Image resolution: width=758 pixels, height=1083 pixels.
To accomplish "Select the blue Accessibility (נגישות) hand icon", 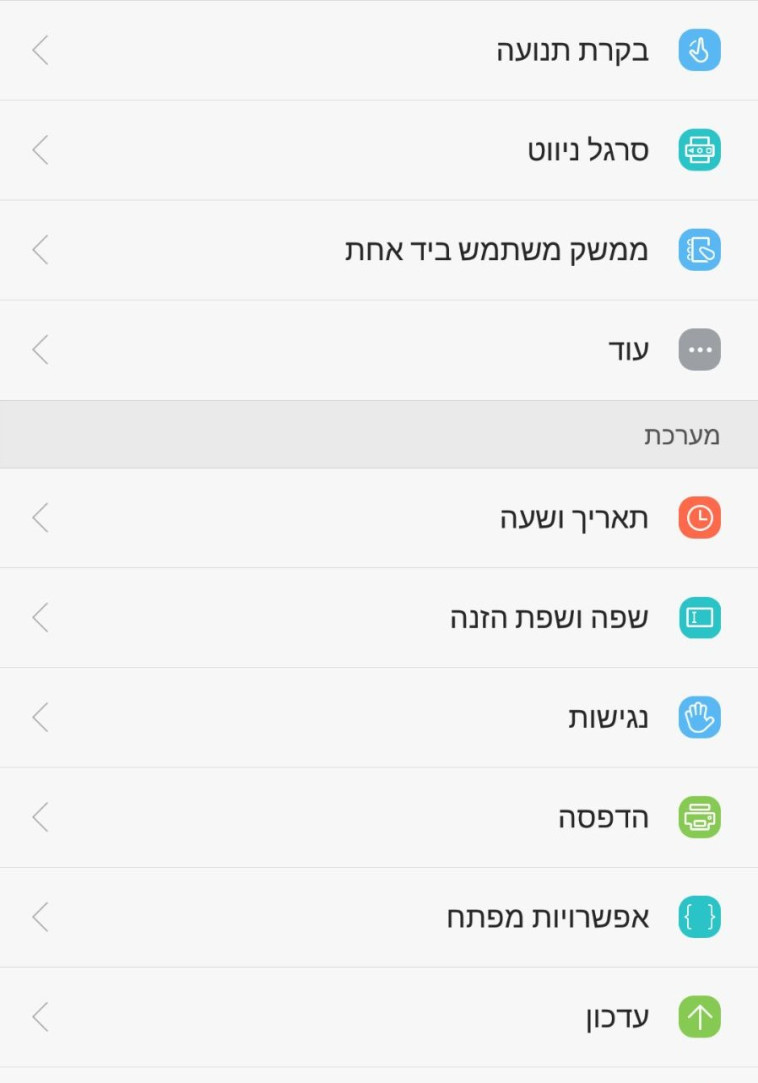I will click(699, 717).
